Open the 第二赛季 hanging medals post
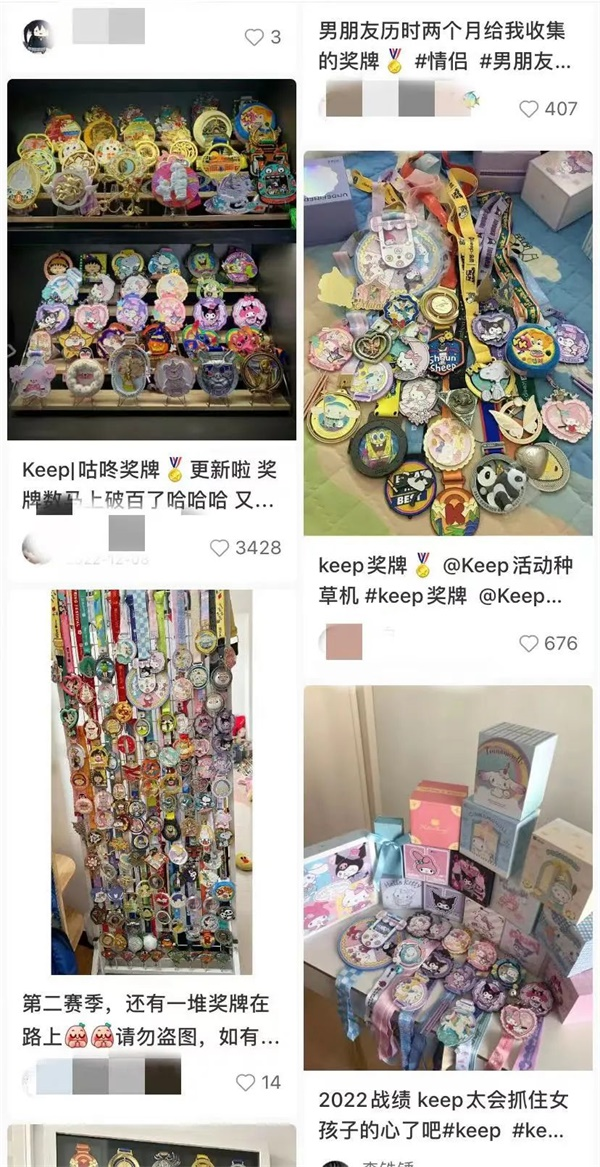Image resolution: width=600 pixels, height=1167 pixels. click(151, 781)
